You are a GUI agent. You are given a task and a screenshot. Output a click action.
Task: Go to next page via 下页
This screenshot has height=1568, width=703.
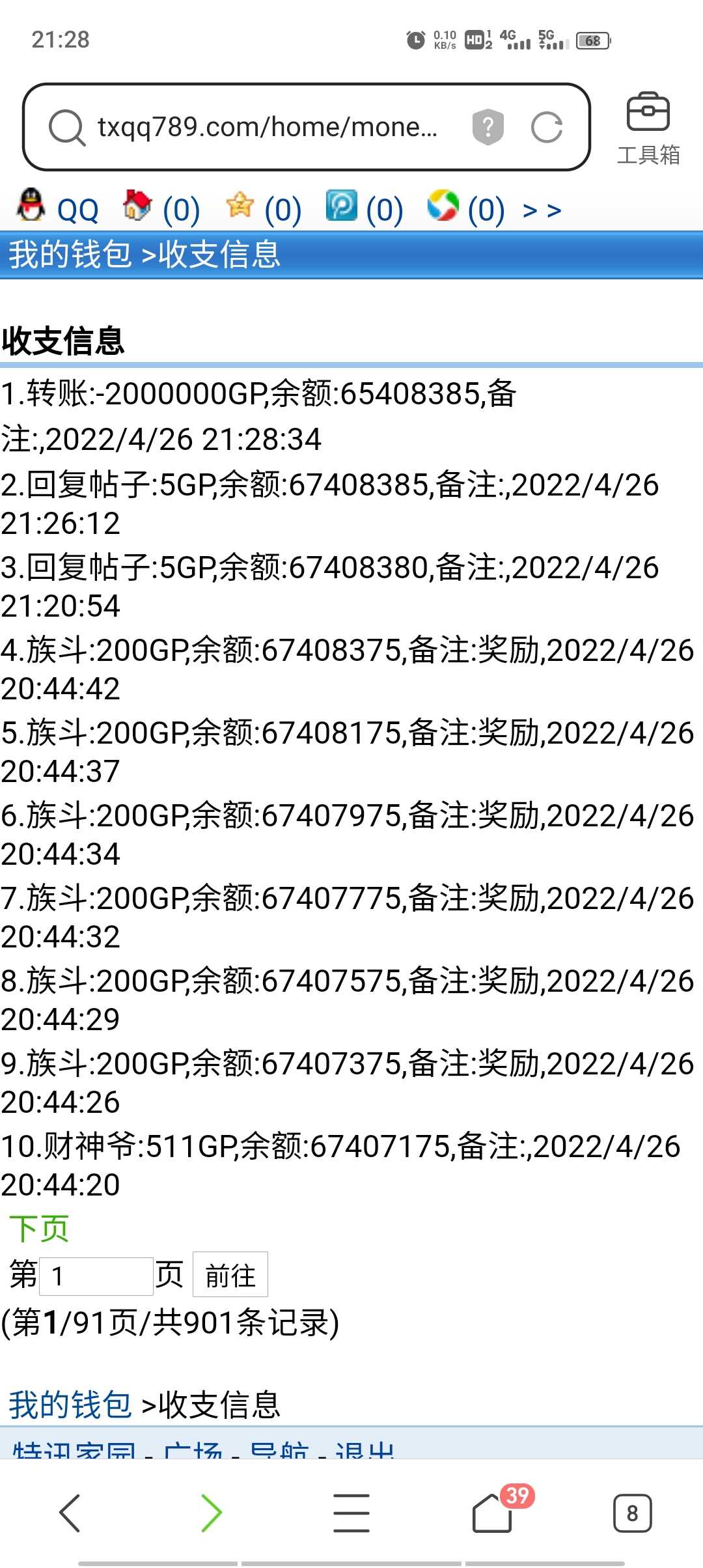(39, 1229)
